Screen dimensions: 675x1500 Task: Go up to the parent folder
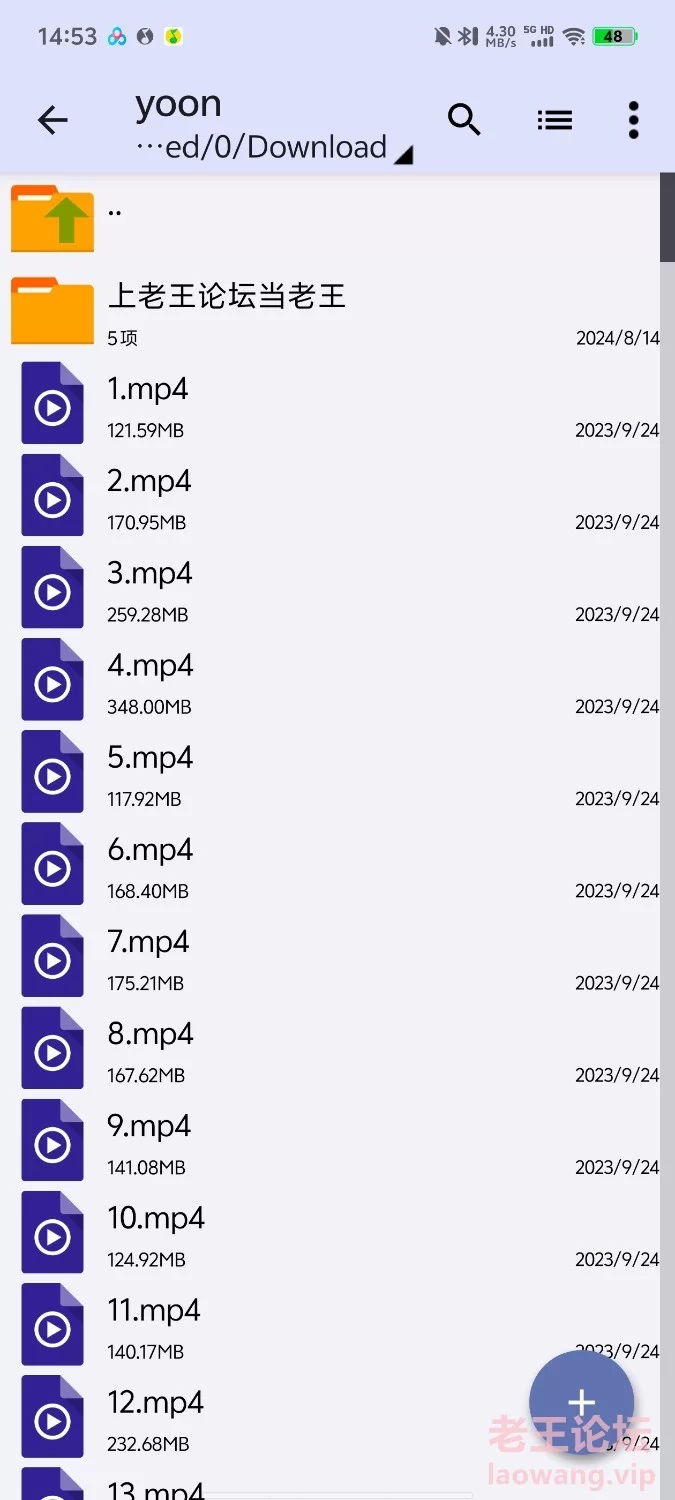tap(330, 219)
